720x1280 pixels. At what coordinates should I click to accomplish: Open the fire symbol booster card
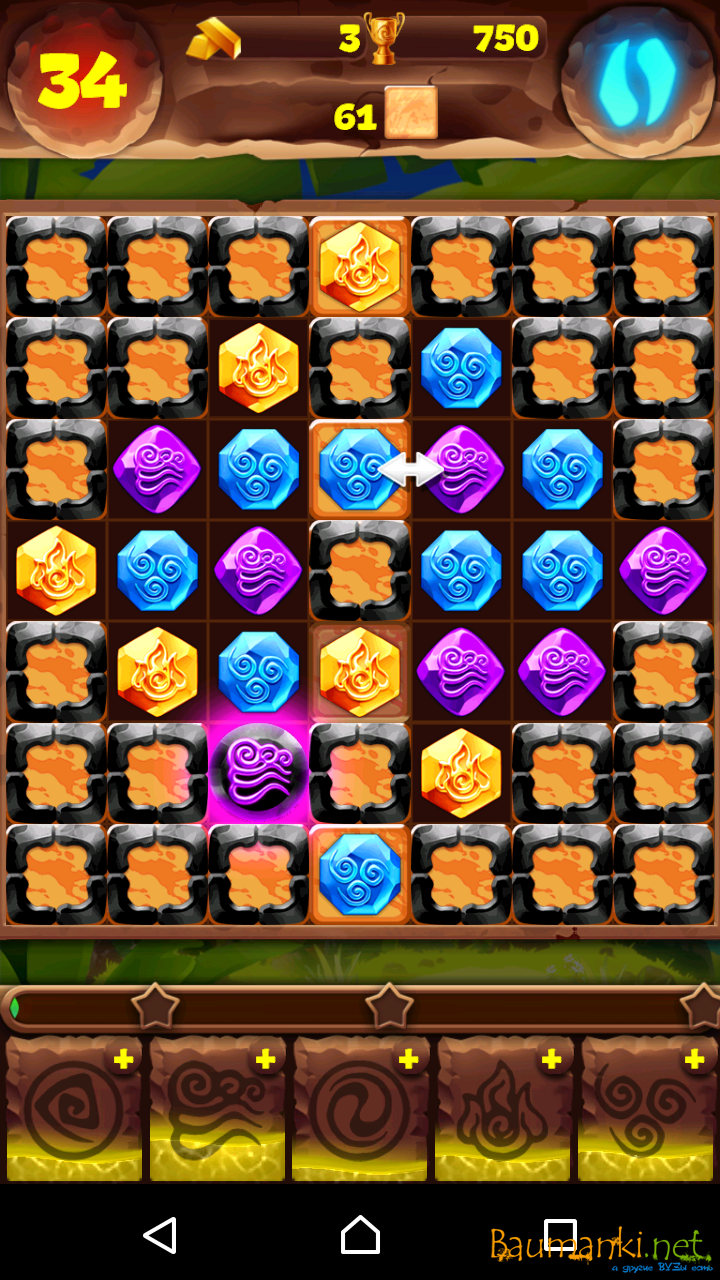tap(503, 1110)
